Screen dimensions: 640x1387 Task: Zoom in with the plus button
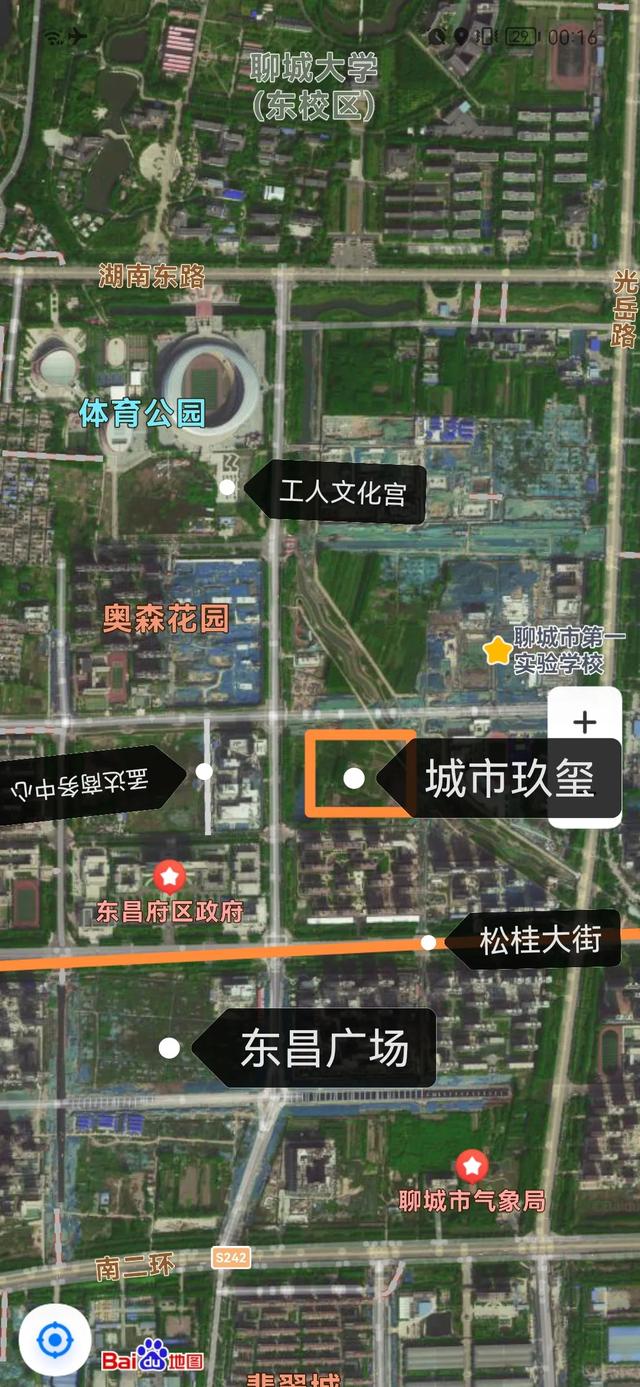click(584, 723)
